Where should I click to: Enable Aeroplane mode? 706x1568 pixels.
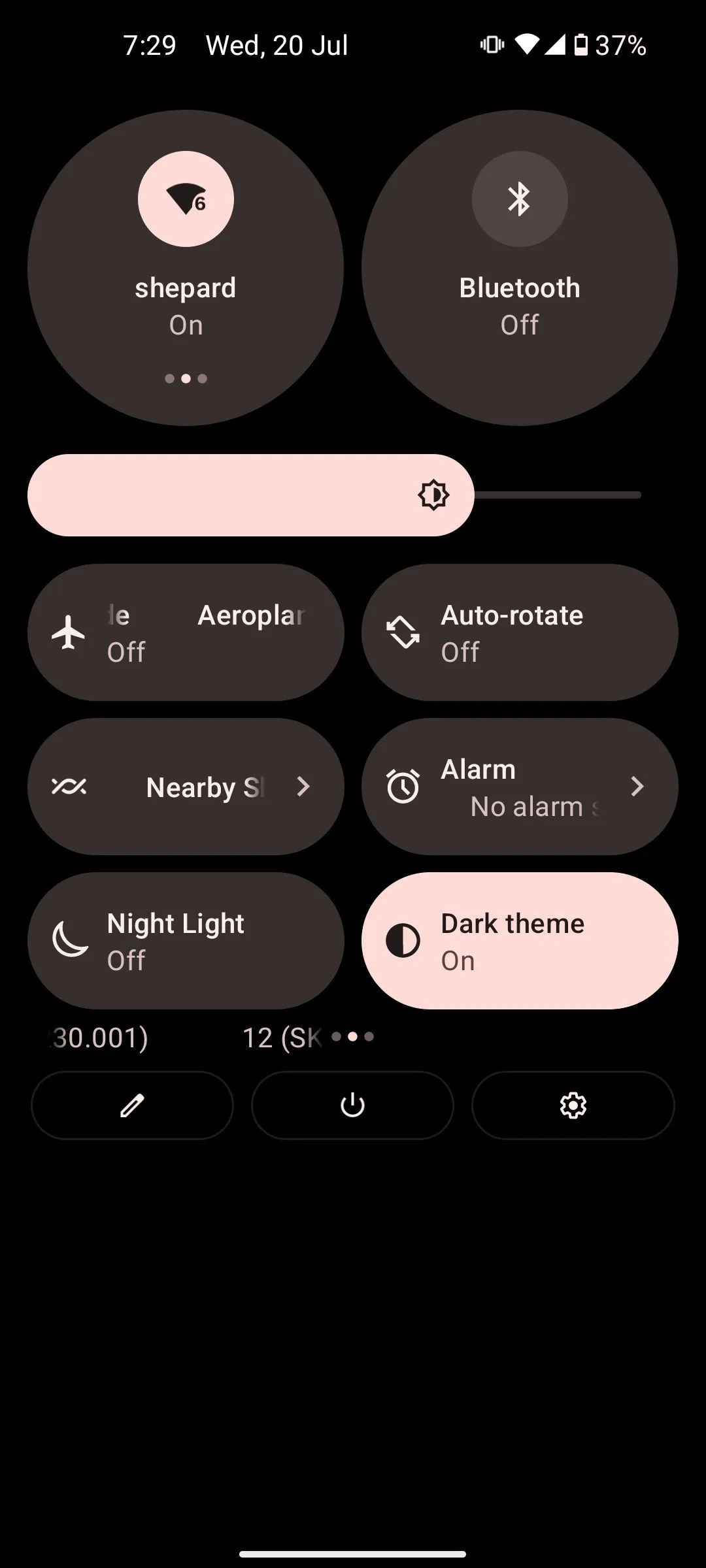tap(186, 632)
